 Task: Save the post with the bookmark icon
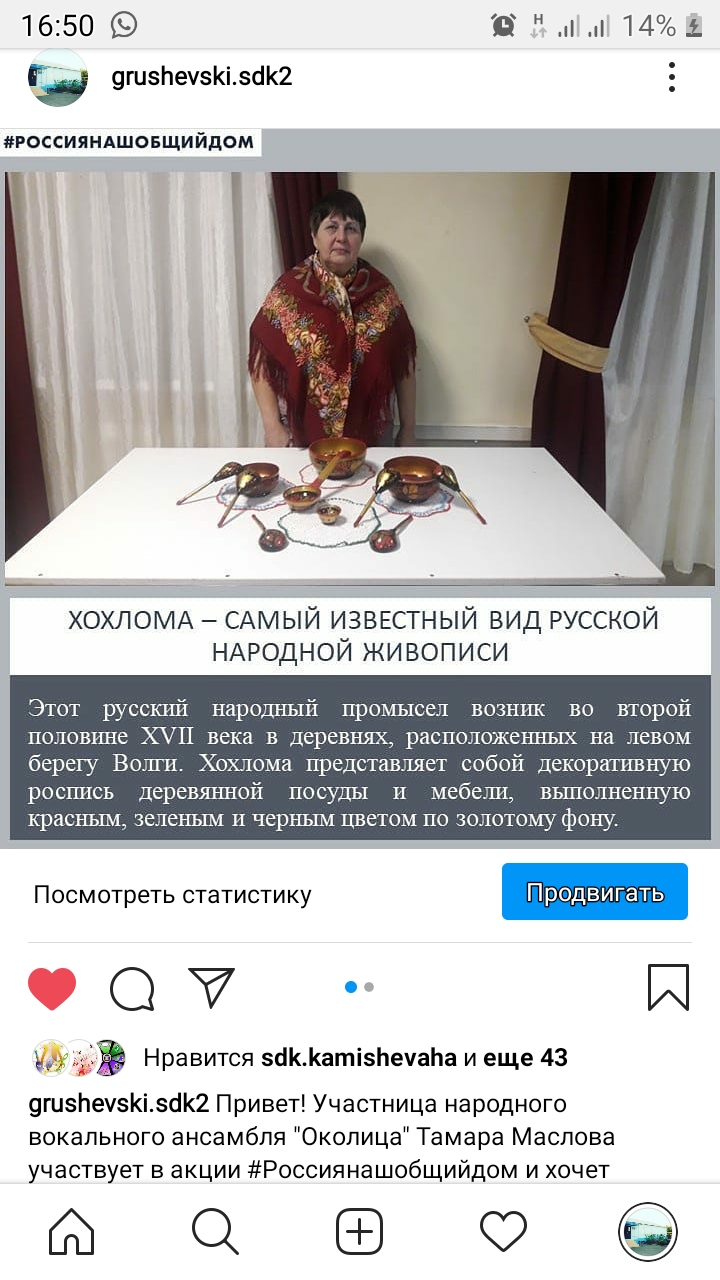tap(668, 988)
